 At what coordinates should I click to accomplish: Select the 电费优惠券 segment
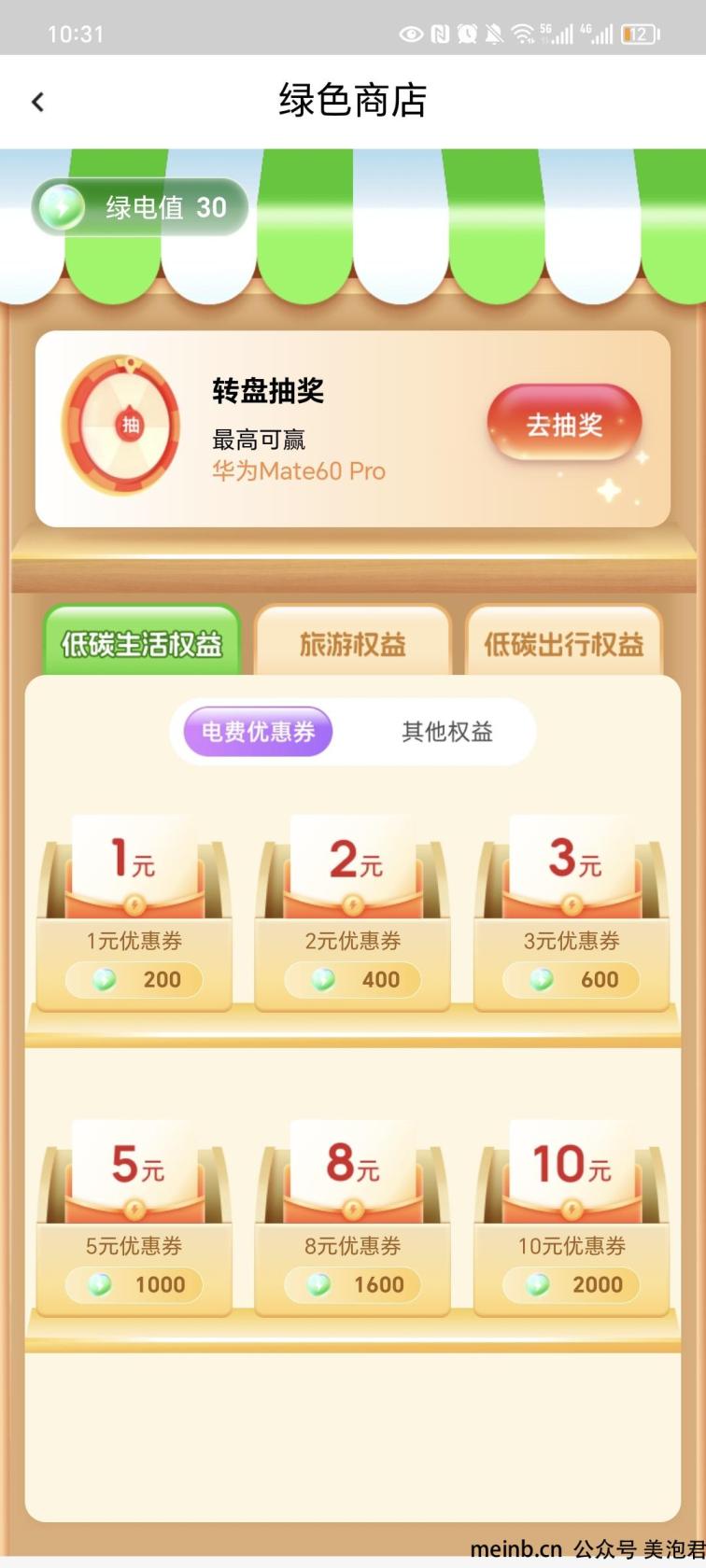pos(258,732)
